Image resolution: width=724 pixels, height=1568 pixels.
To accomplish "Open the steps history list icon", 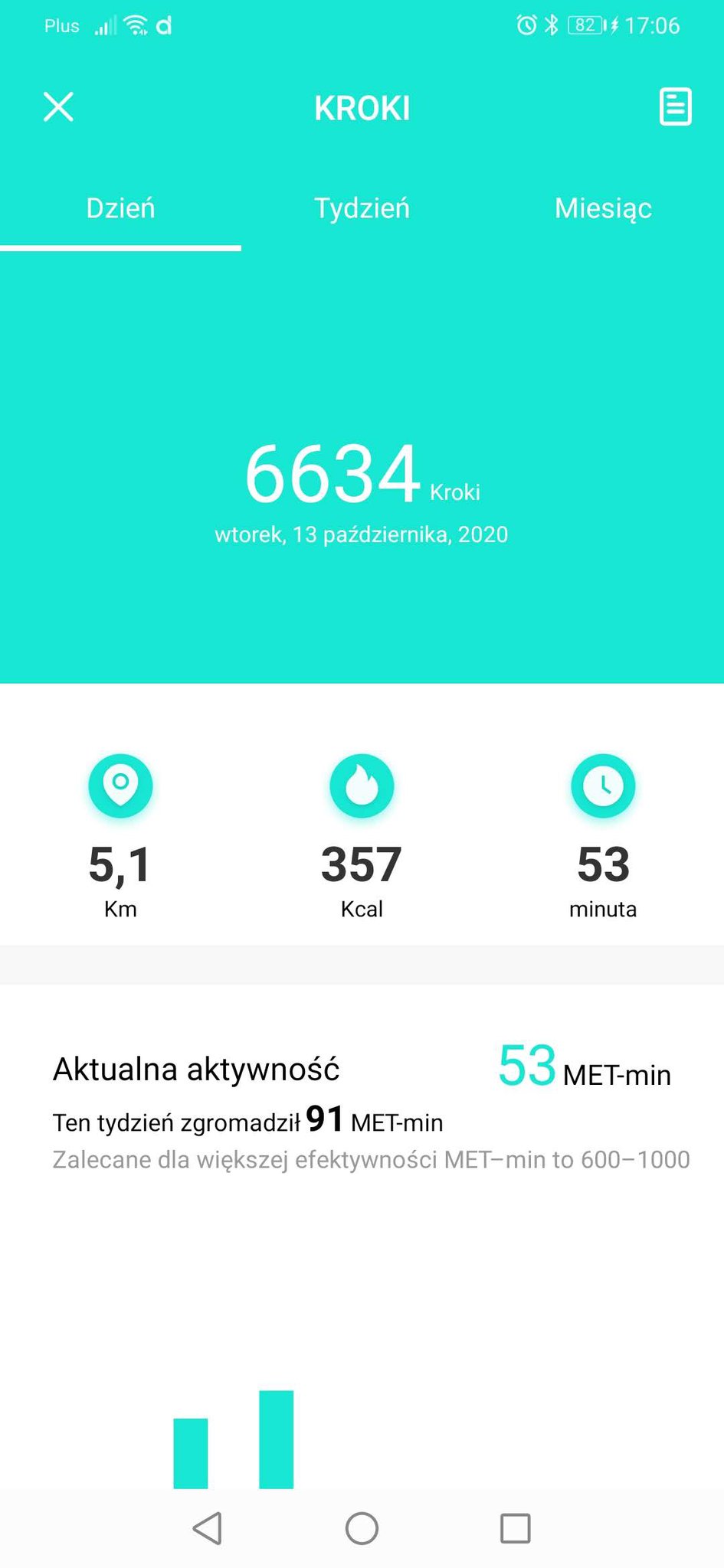I will pyautogui.click(x=675, y=106).
